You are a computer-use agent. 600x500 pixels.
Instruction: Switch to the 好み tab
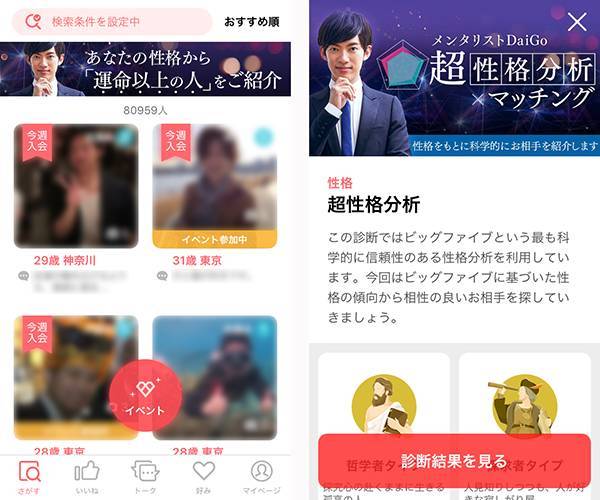click(x=204, y=476)
